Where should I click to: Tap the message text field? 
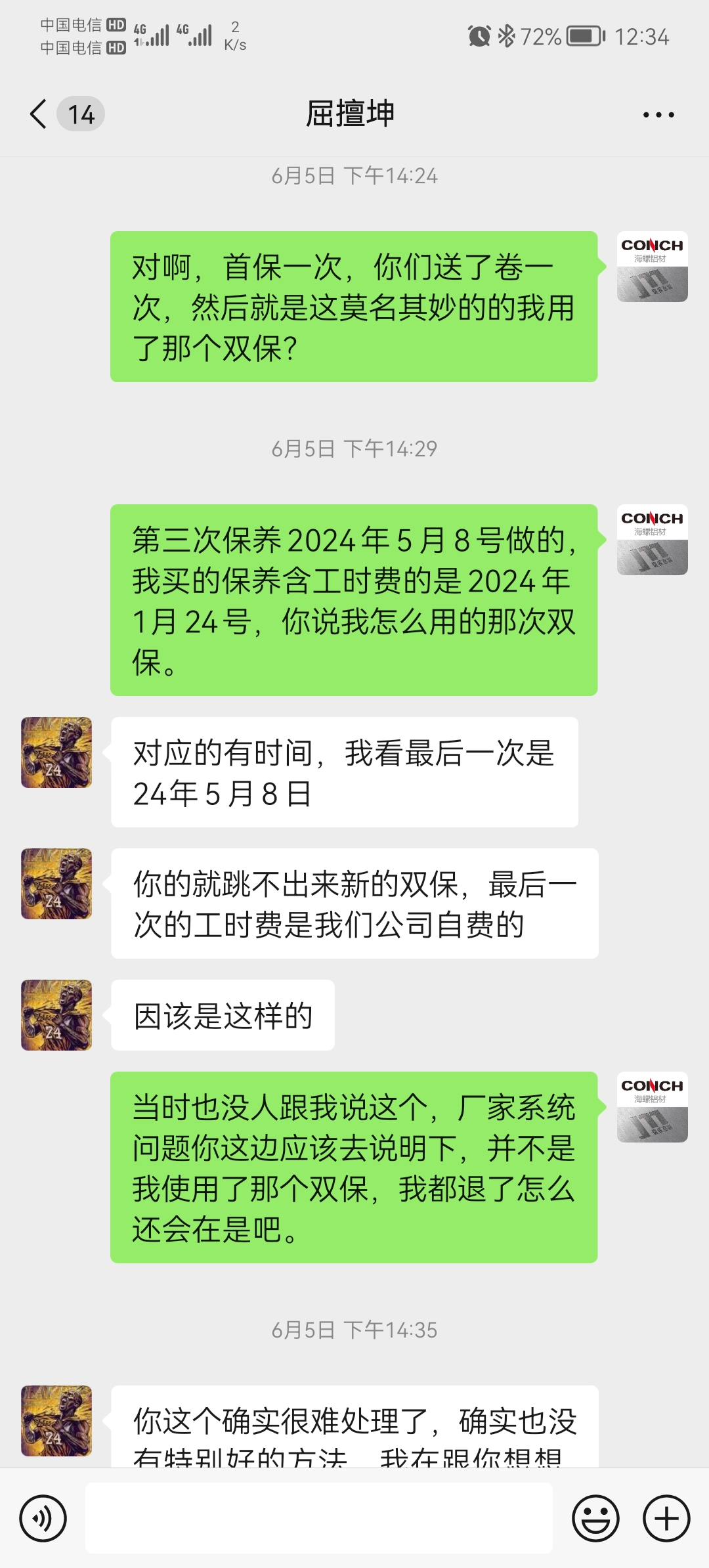coord(319,1517)
